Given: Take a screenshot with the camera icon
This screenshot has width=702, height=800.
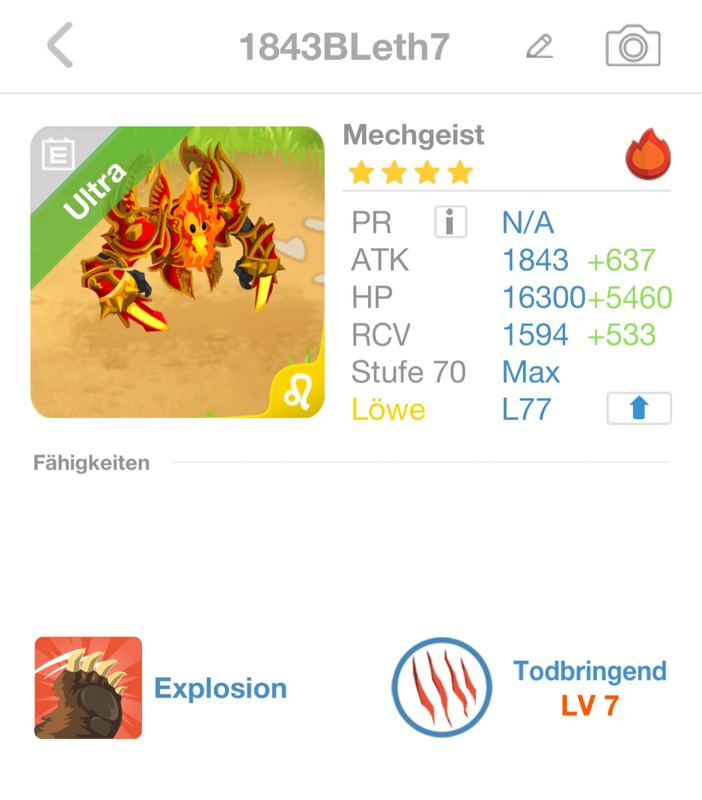Looking at the screenshot, I should (633, 46).
